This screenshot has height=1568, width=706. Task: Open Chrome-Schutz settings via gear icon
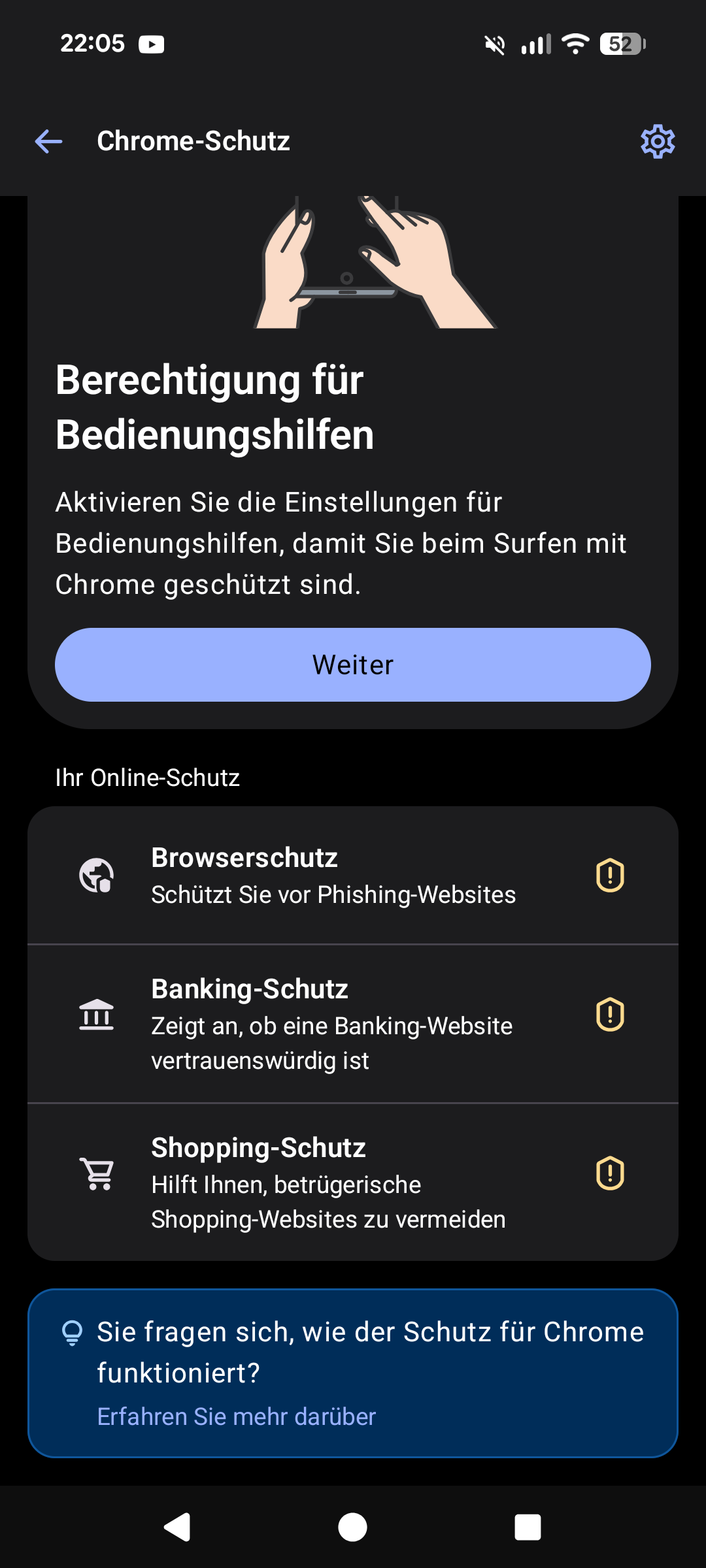click(658, 140)
